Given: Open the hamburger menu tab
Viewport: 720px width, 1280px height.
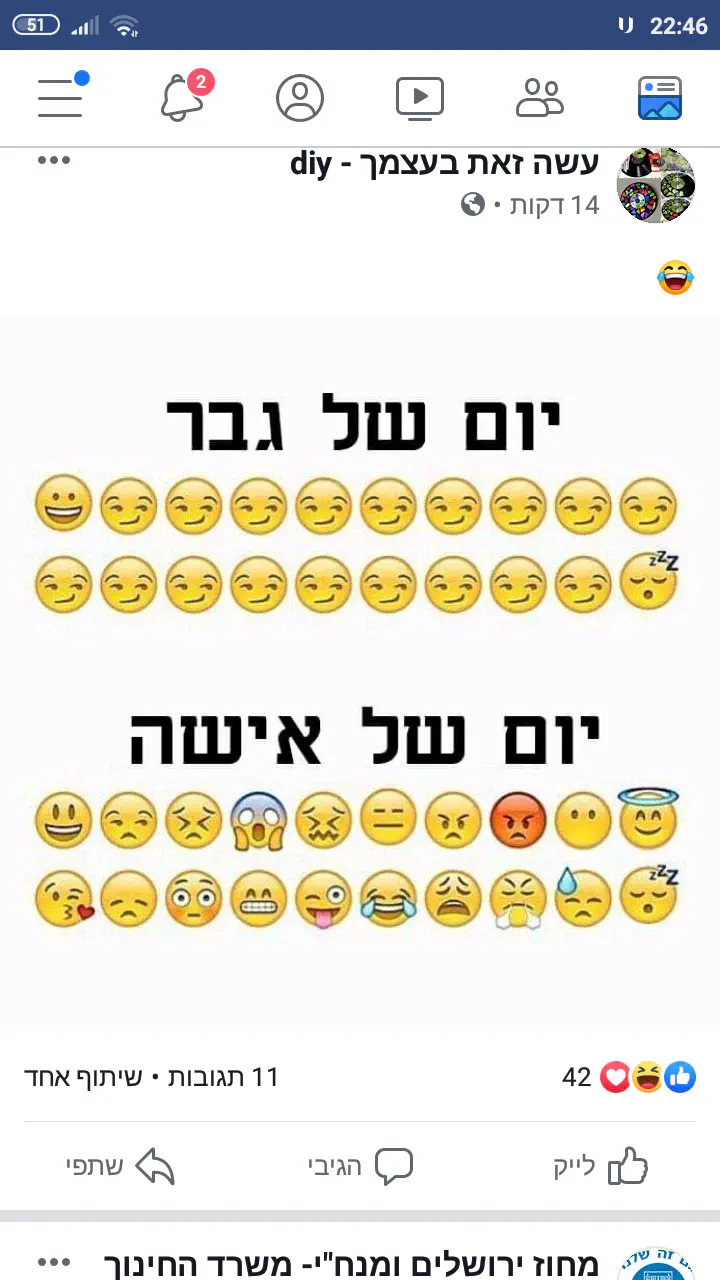Looking at the screenshot, I should pos(61,97).
